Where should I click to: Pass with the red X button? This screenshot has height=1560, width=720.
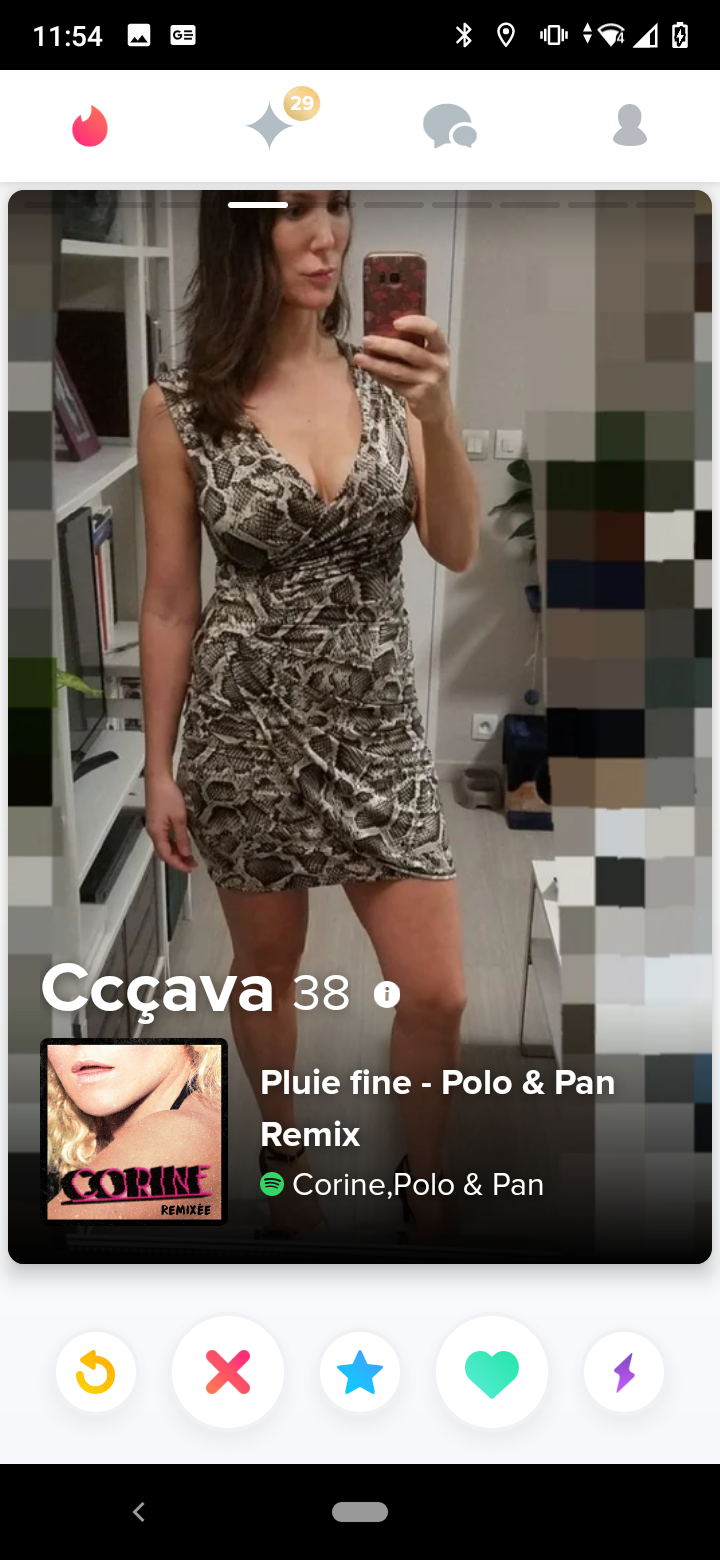click(228, 1372)
